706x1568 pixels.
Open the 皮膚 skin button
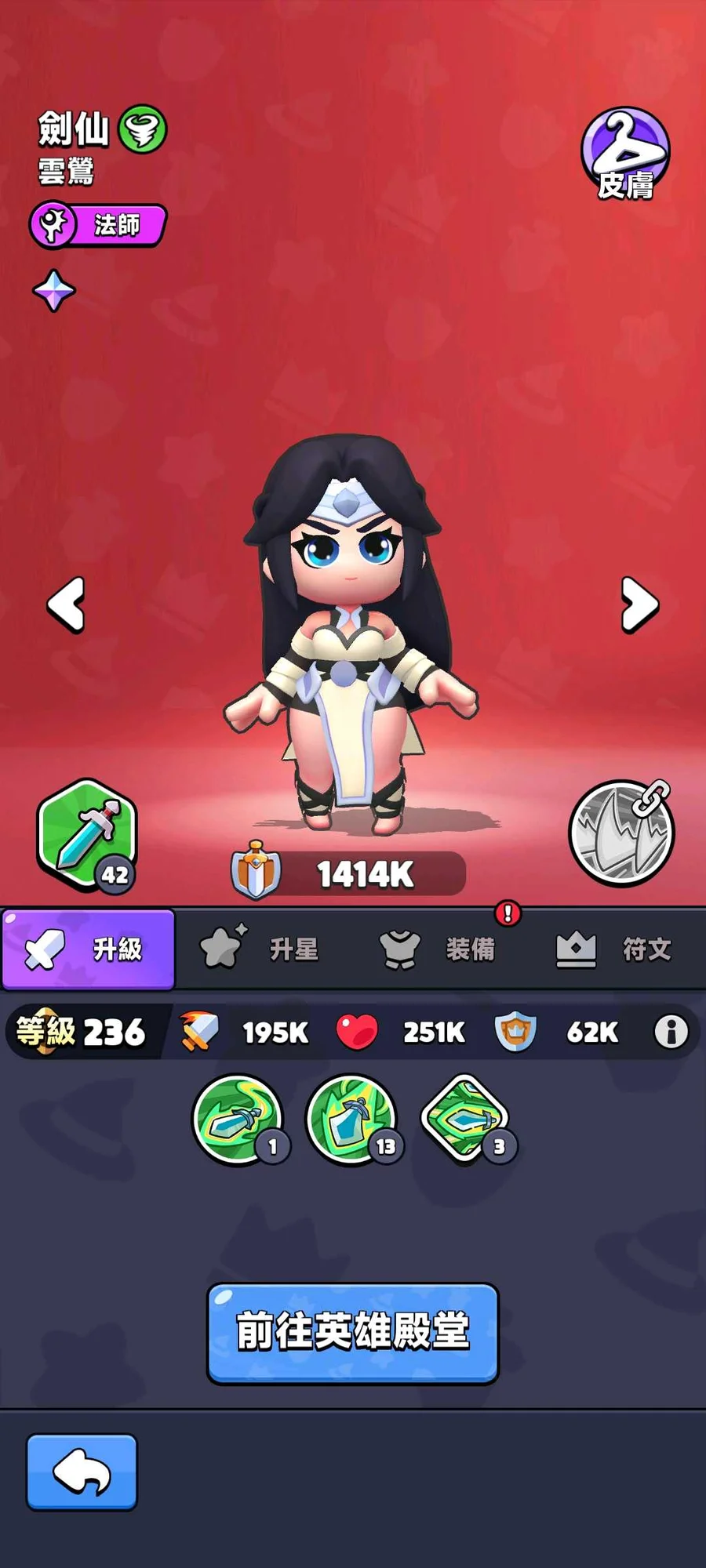(625, 154)
